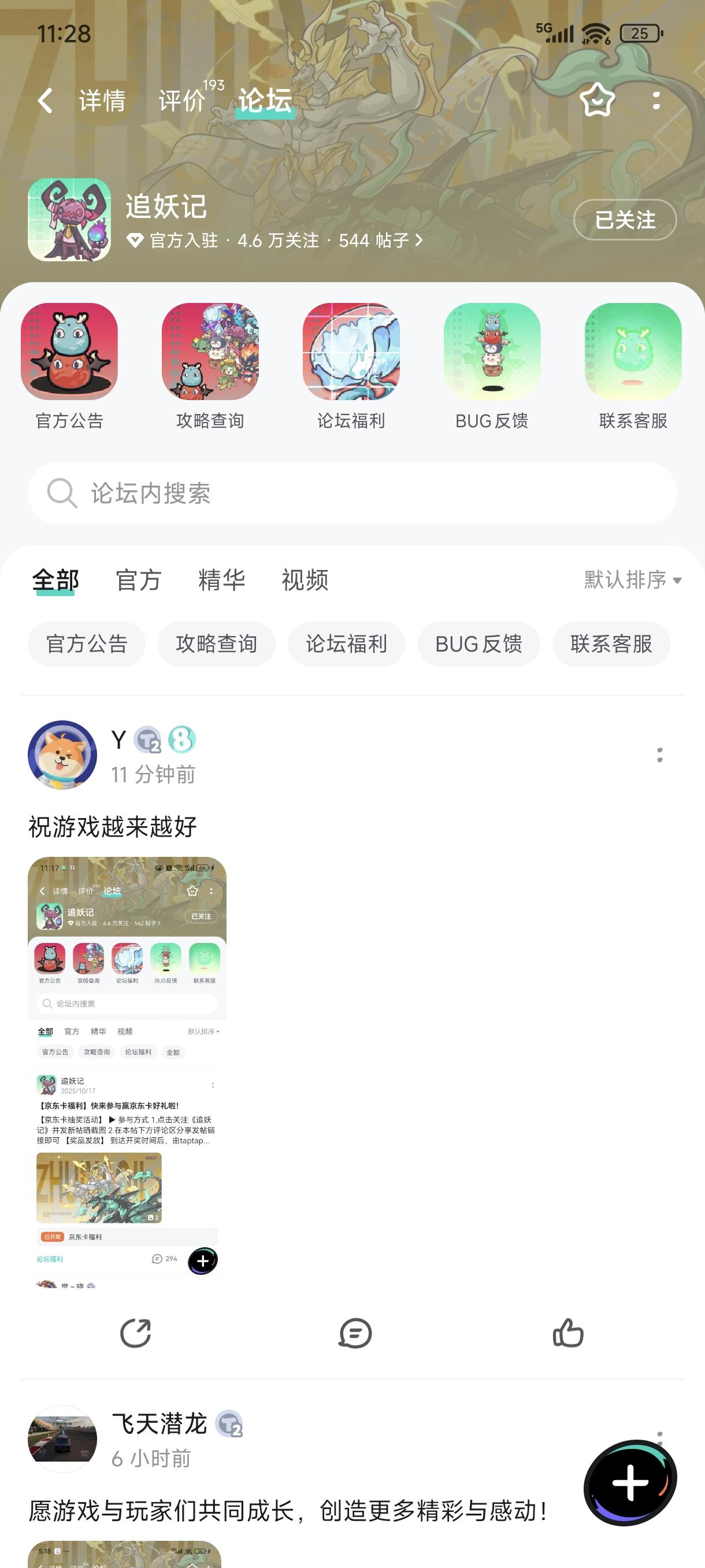The height and width of the screenshot is (1568, 705).
Task: Open the 论坛福利 section icon
Action: point(351,352)
